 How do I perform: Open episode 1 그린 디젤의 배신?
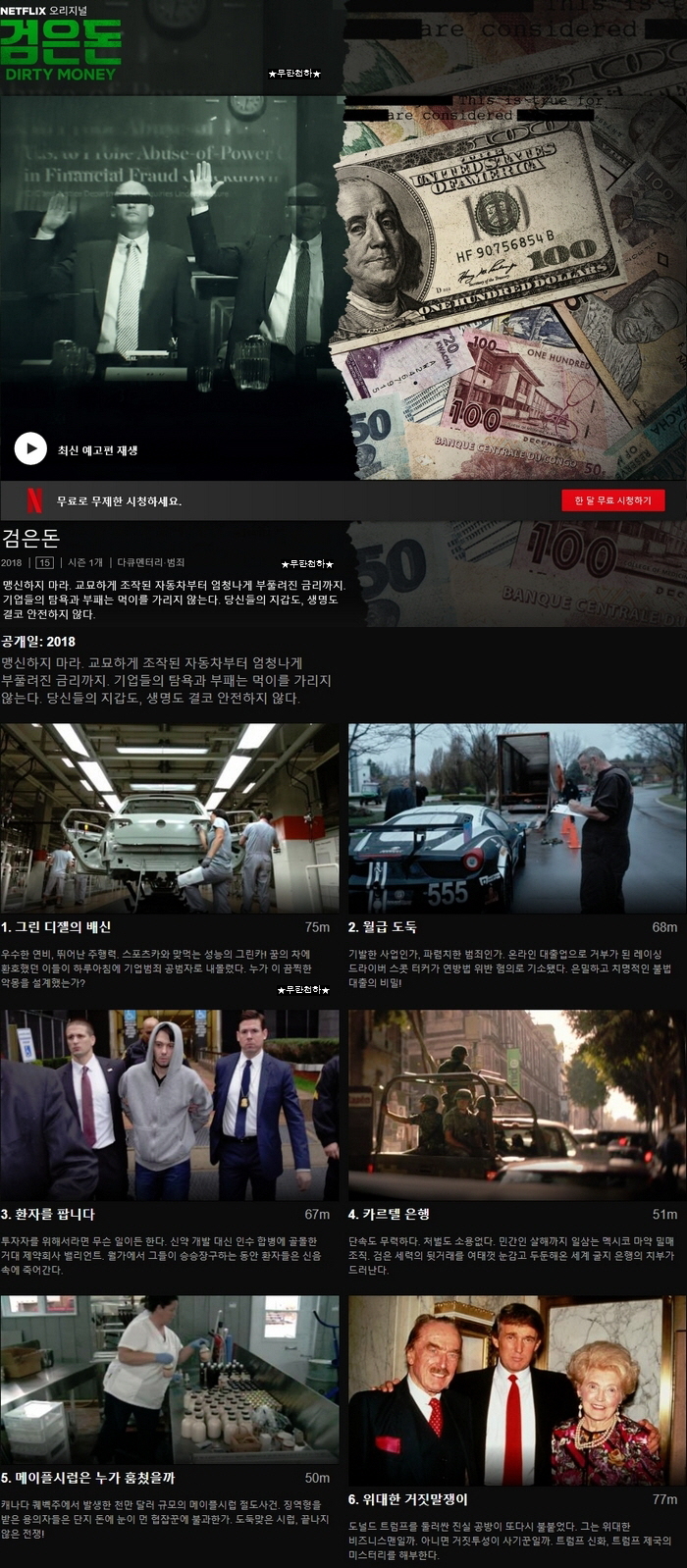pos(169,818)
